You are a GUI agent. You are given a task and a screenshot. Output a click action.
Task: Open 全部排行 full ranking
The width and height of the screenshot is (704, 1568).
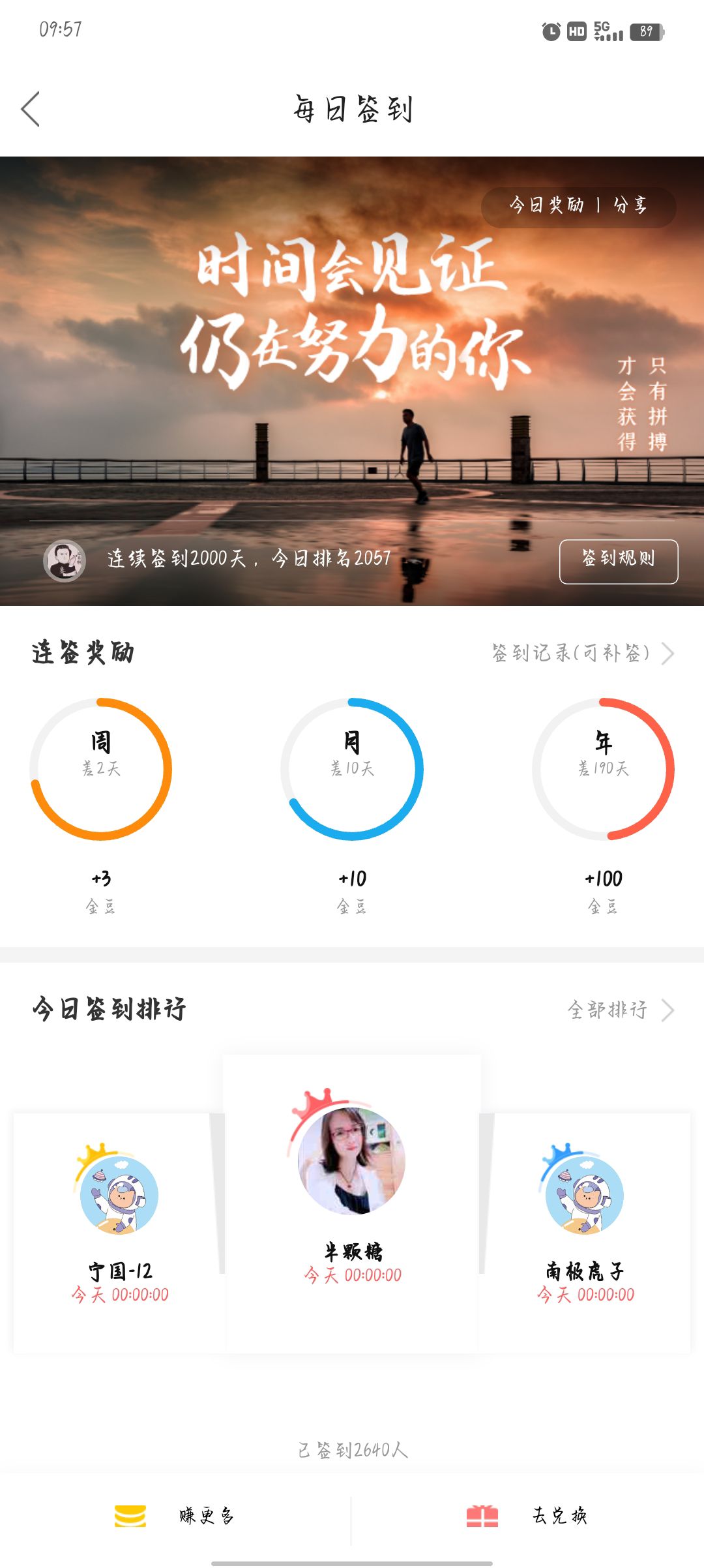(619, 1010)
